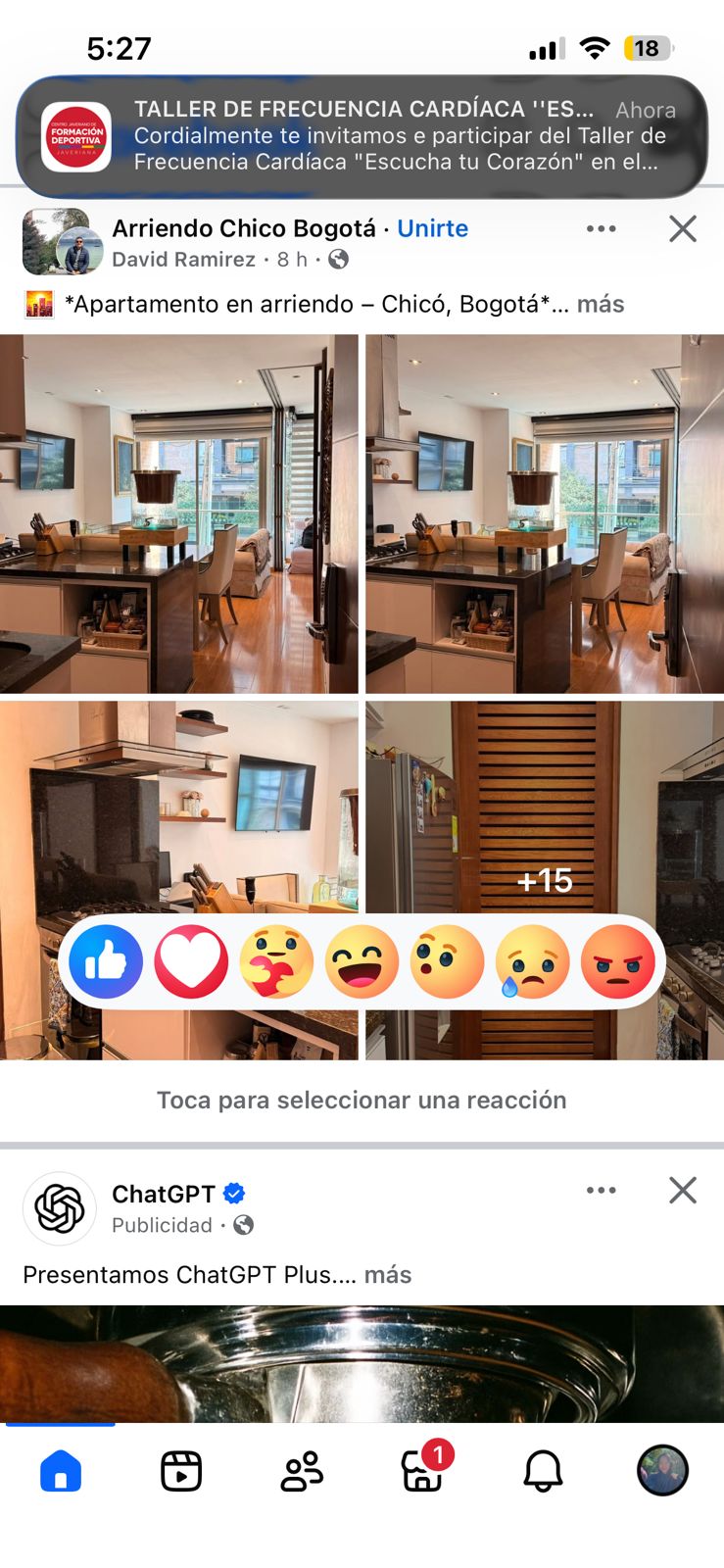Pick the Wow surprised reaction
Viewport: 724px width, 1568px height.
click(447, 962)
